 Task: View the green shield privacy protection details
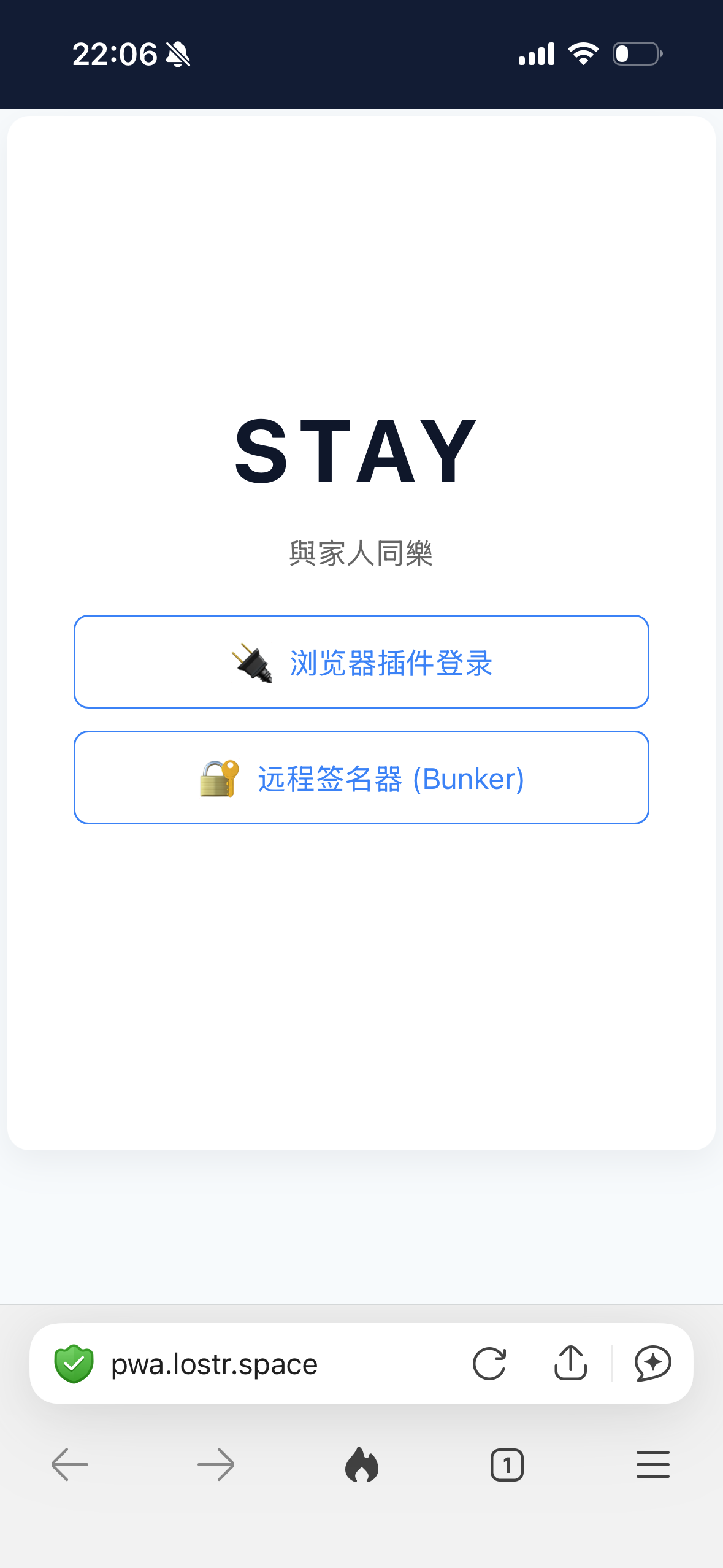[74, 1364]
